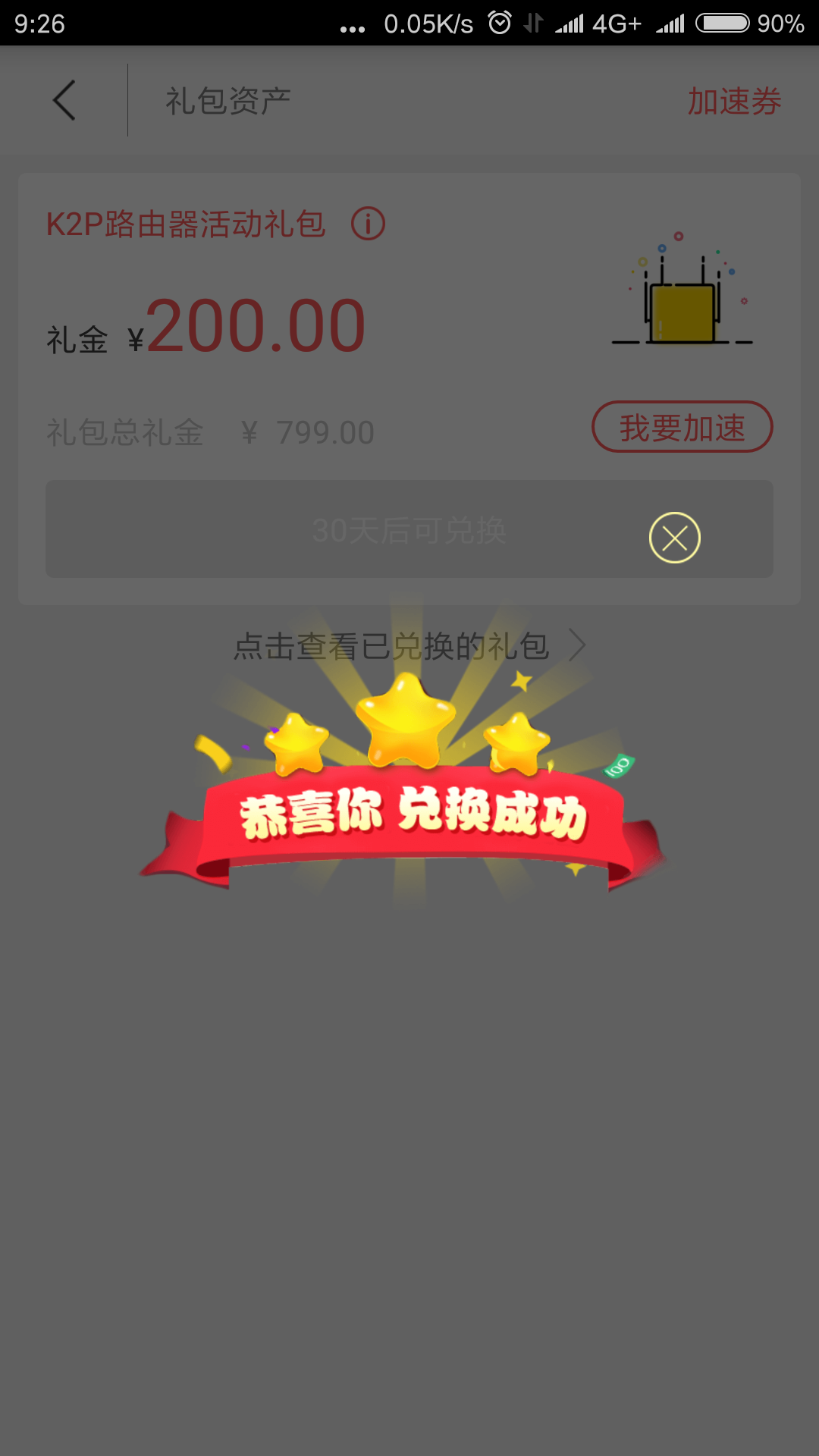Tap the 礼包总礼金 ¥799.00 text
The height and width of the screenshot is (1456, 819).
(x=209, y=431)
